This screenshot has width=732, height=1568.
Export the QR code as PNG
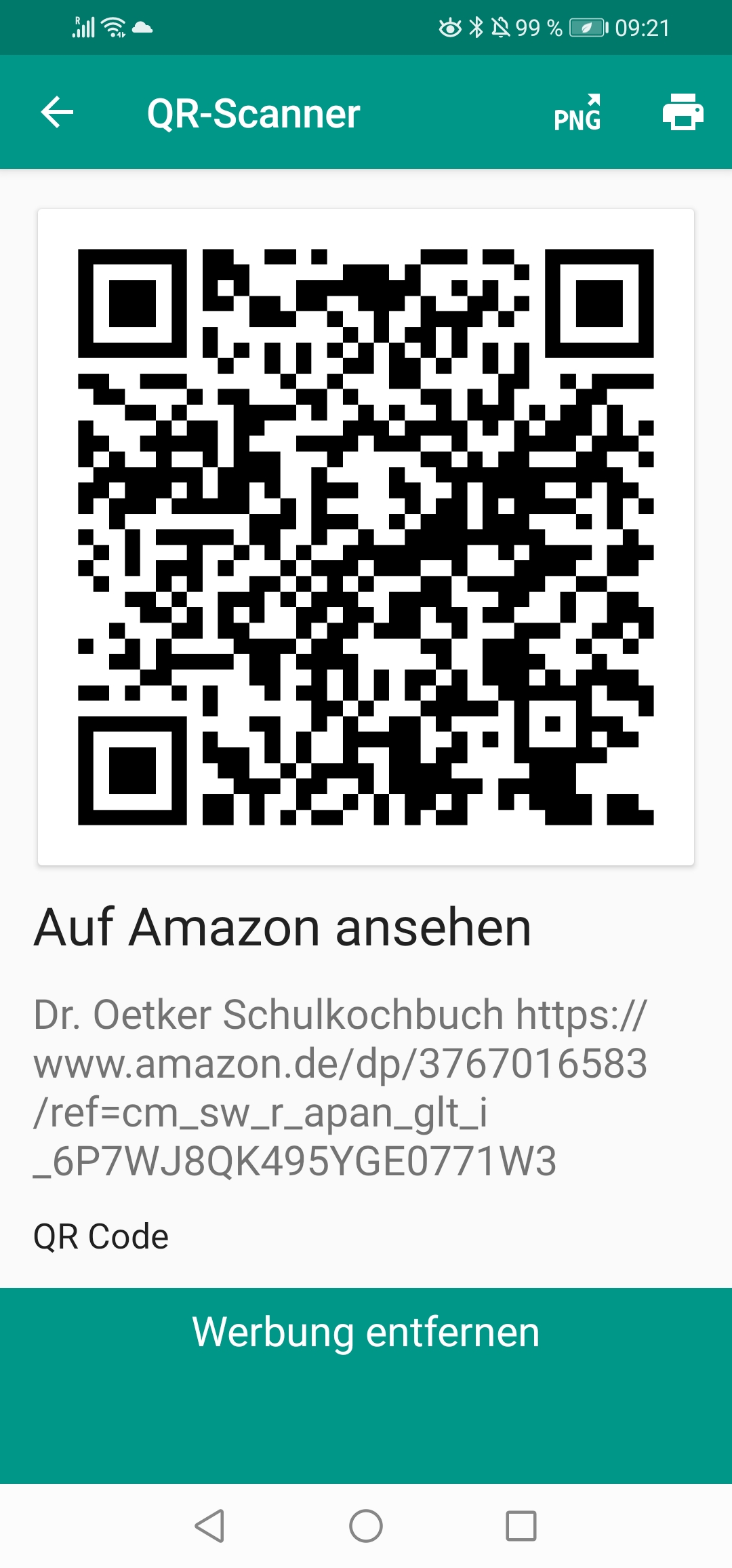pyautogui.click(x=577, y=112)
